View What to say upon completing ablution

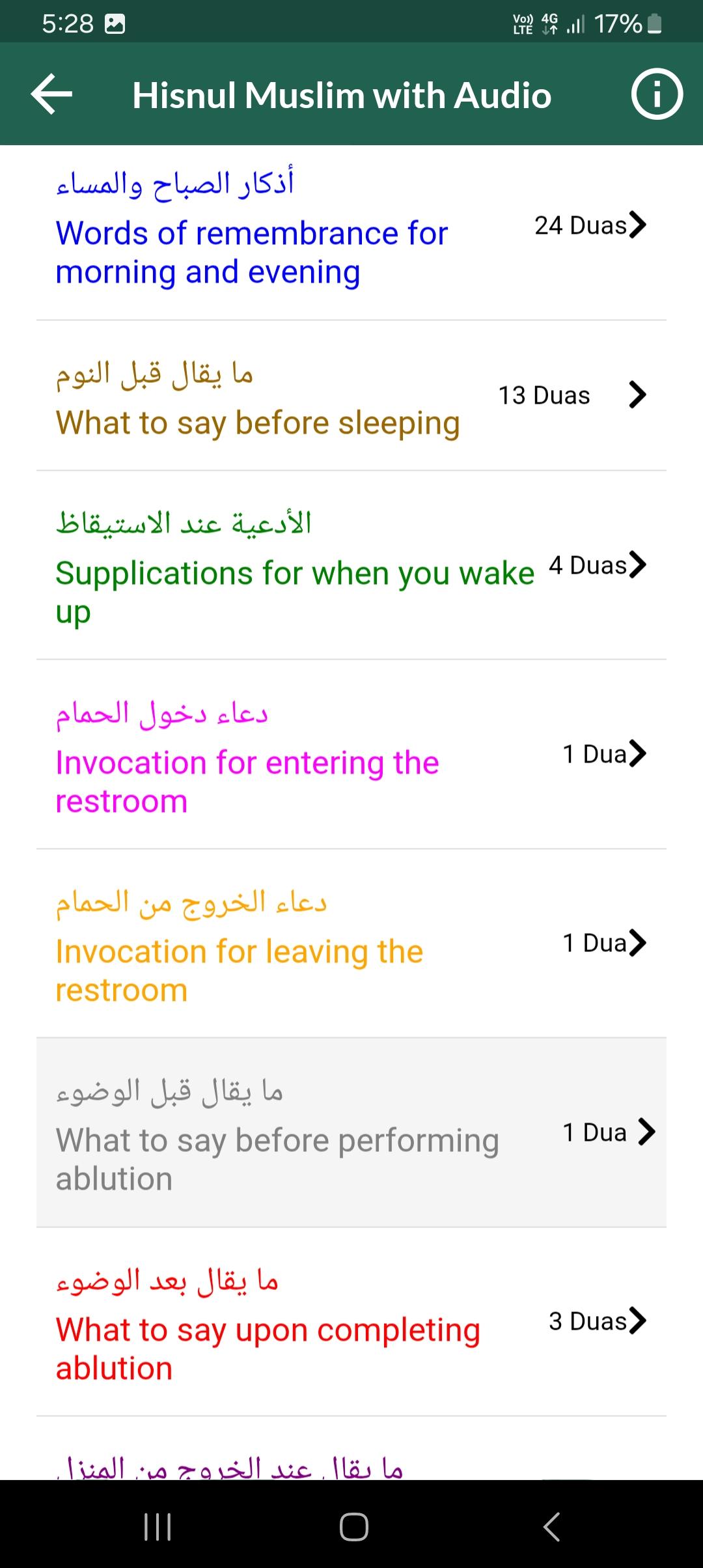[x=351, y=1321]
